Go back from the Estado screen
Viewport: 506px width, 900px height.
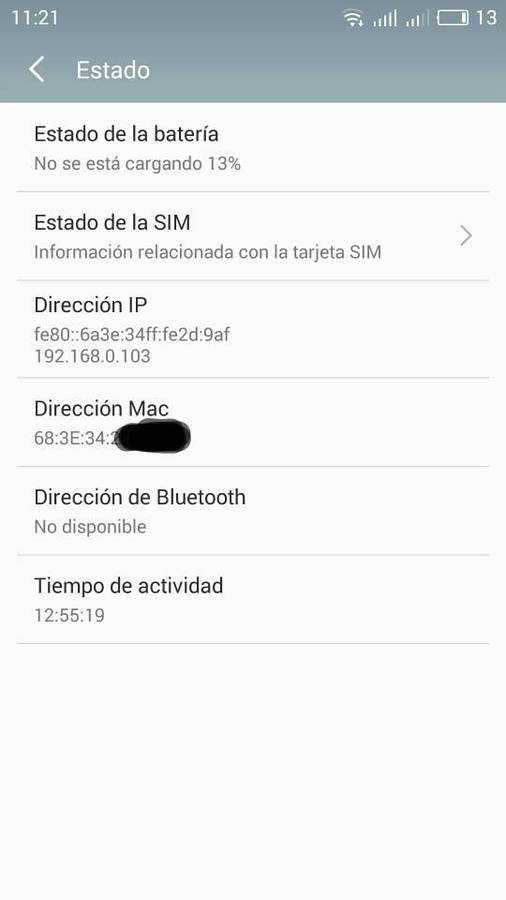pos(37,70)
